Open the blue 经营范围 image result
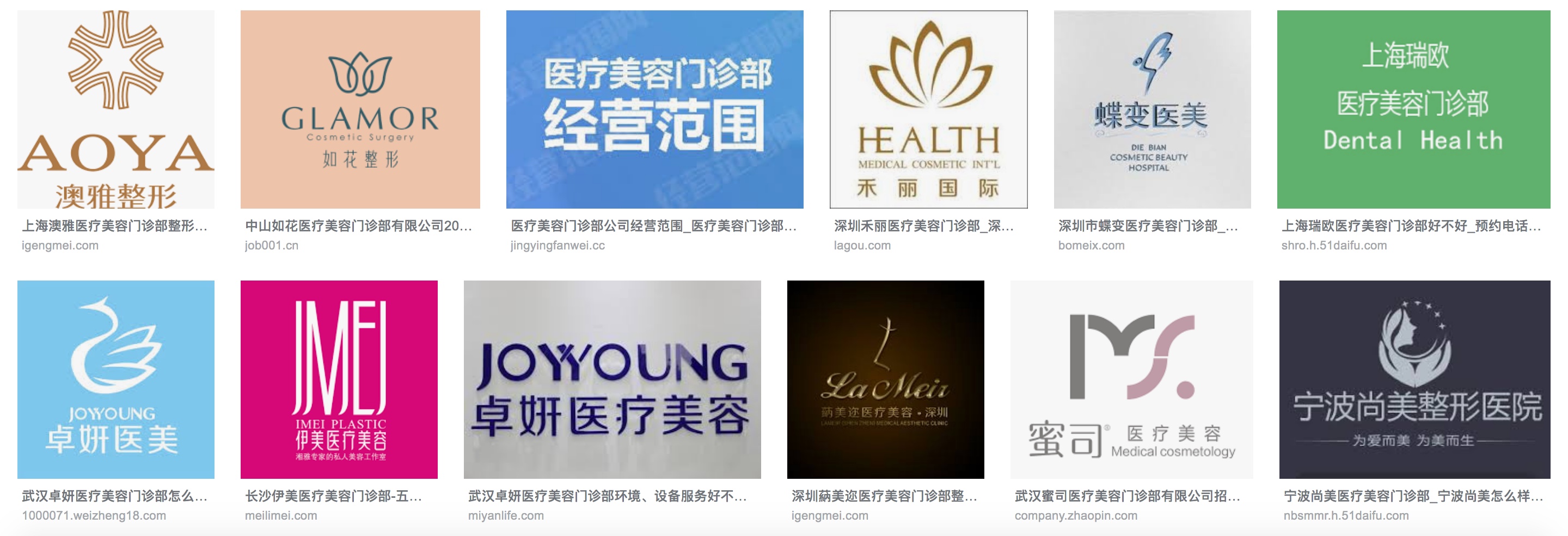1568x536 pixels. [x=654, y=109]
